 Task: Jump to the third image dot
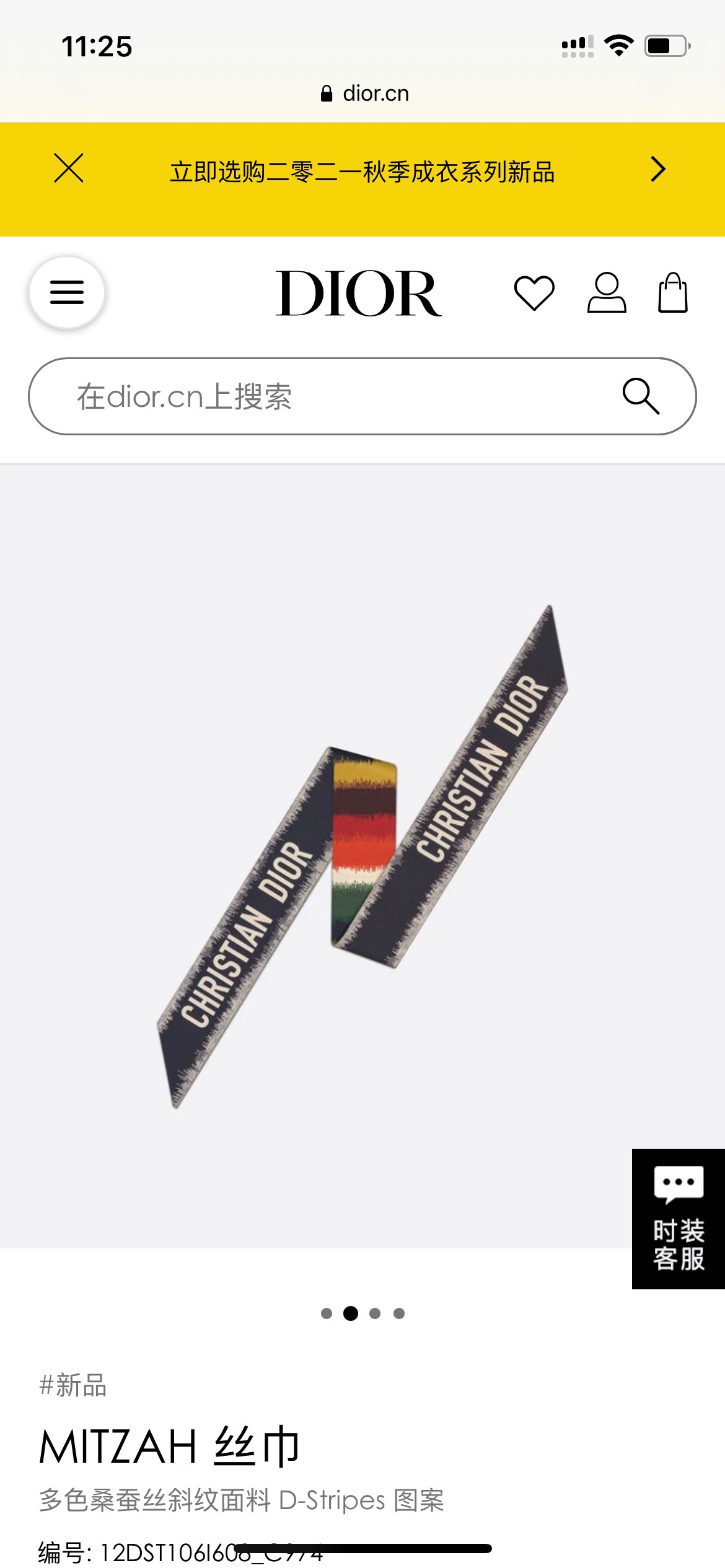click(x=375, y=1313)
